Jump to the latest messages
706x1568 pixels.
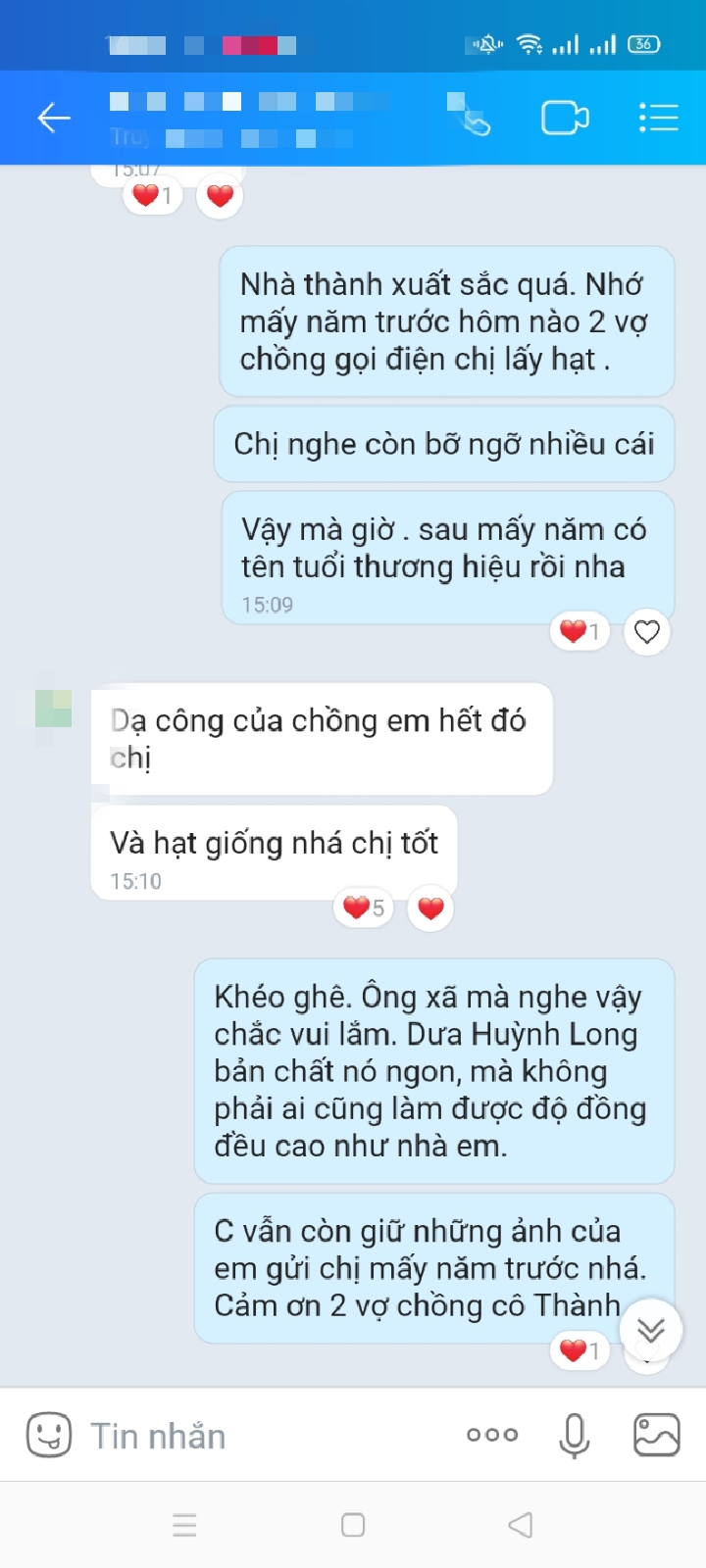point(650,1330)
